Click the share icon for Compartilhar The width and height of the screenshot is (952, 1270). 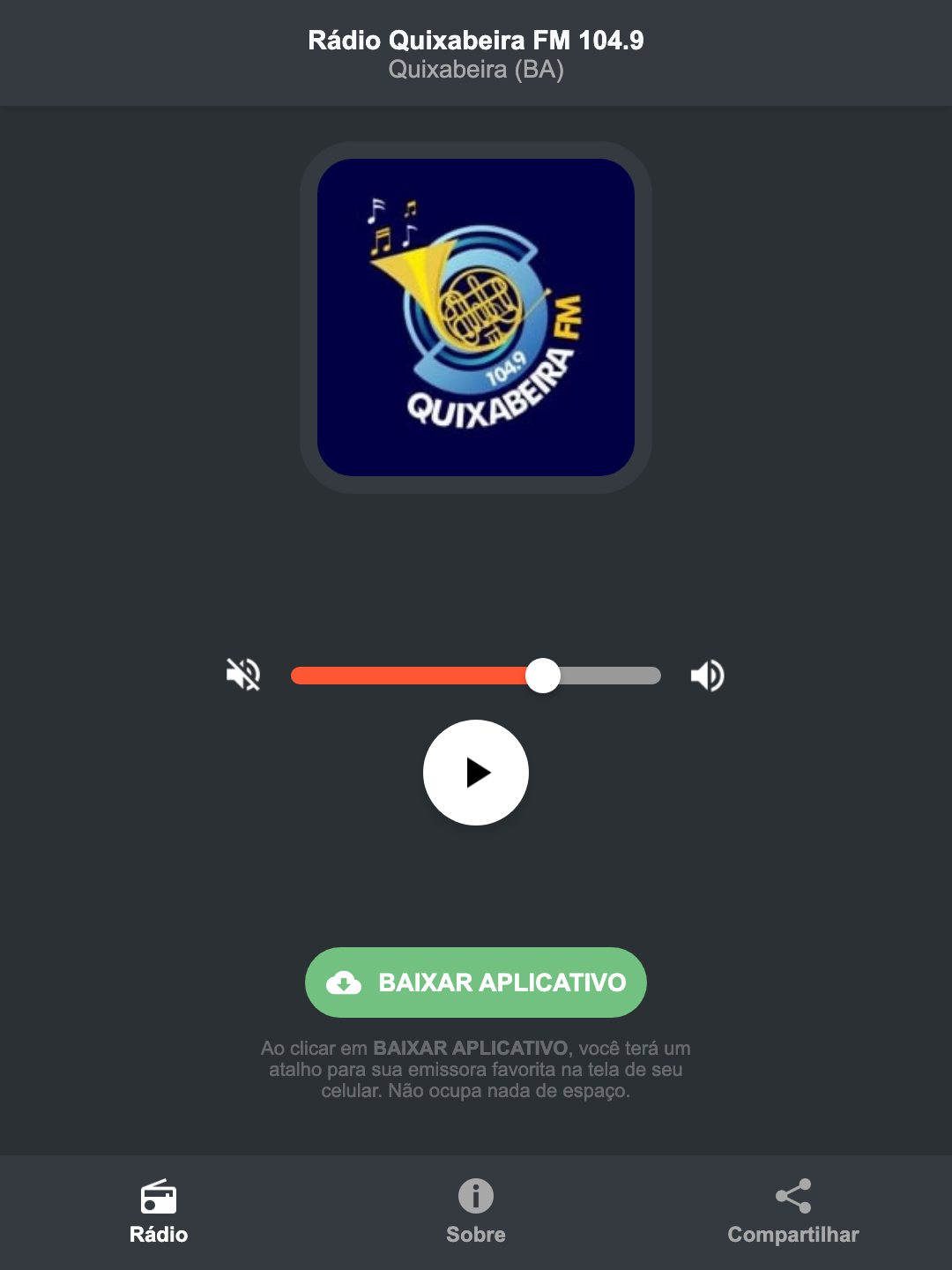click(792, 1196)
